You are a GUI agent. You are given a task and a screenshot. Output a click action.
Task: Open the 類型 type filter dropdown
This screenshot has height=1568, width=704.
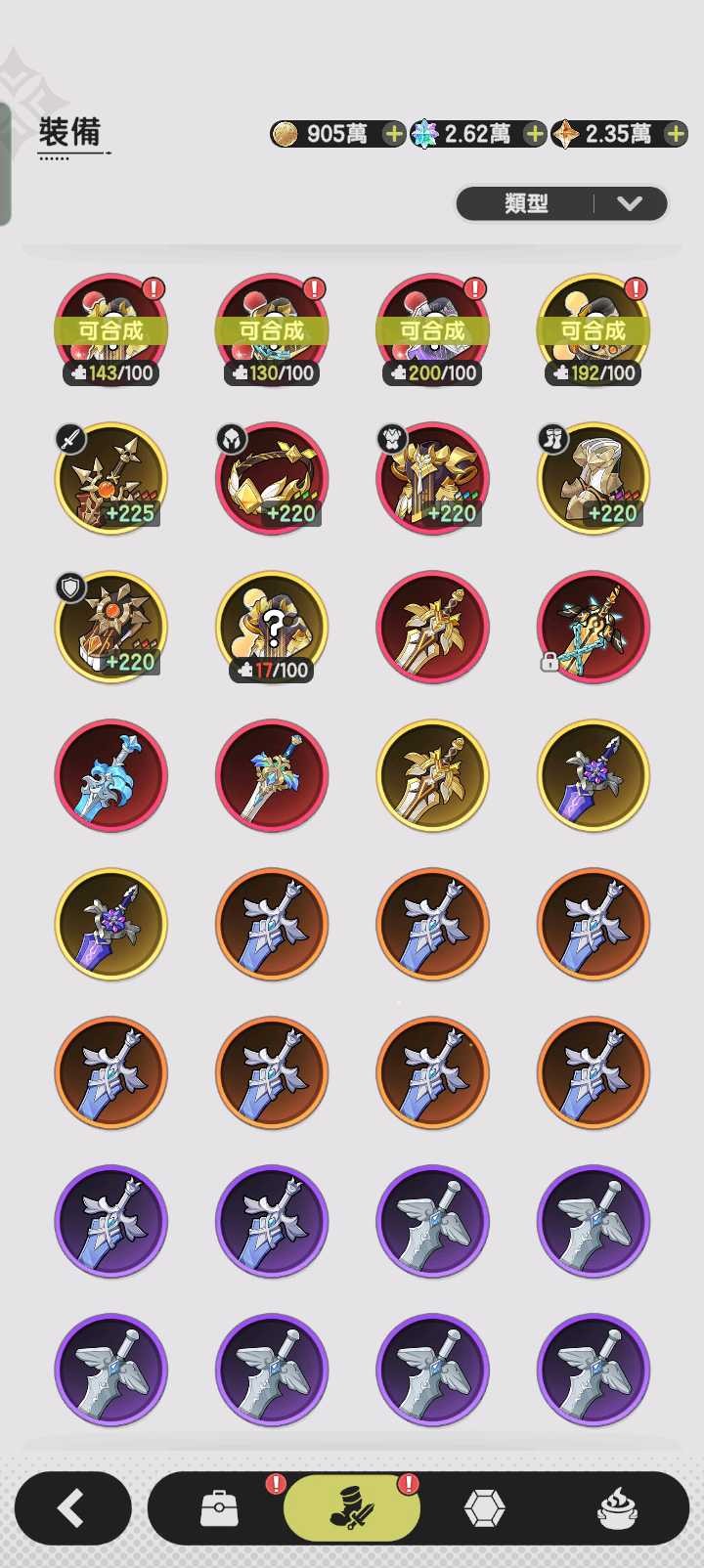(561, 203)
